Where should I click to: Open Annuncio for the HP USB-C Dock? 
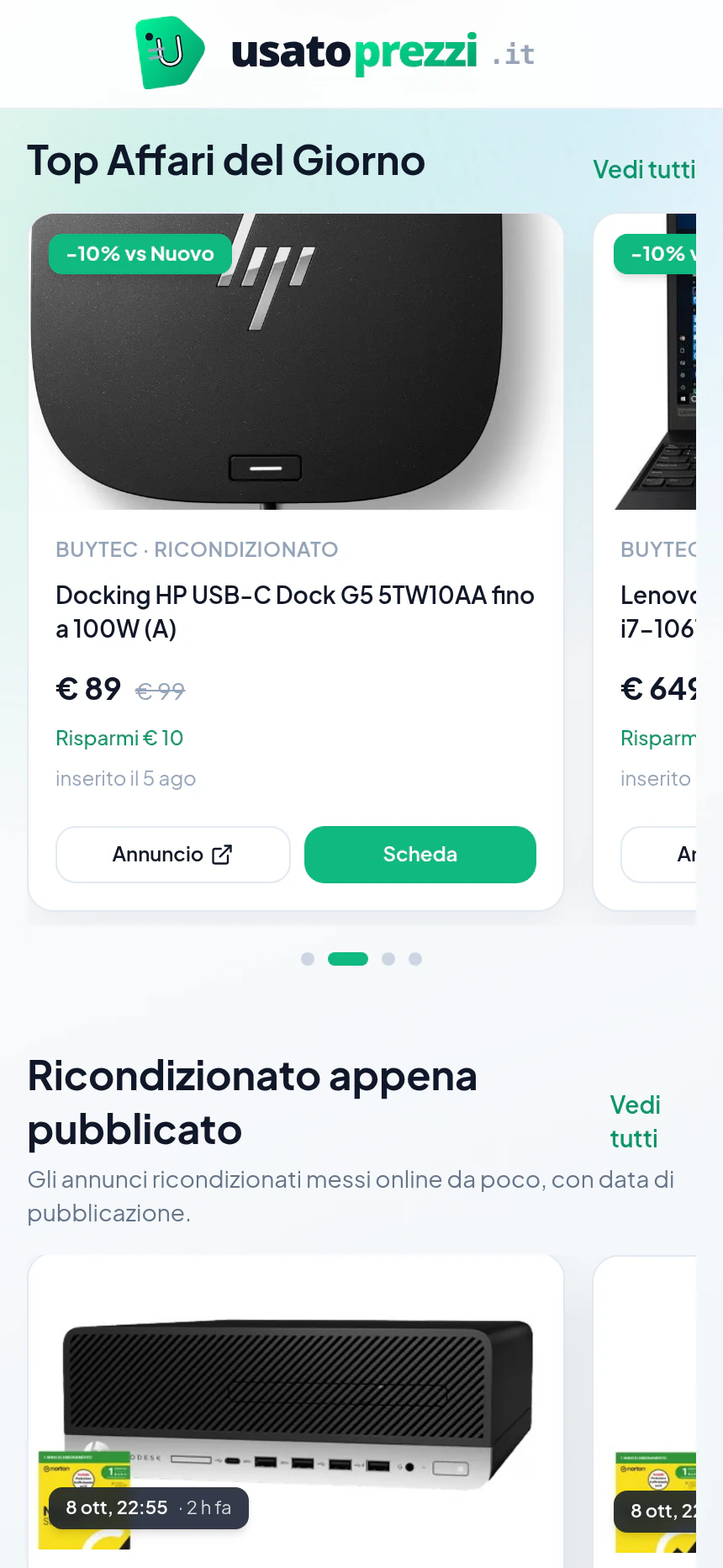[x=173, y=855]
